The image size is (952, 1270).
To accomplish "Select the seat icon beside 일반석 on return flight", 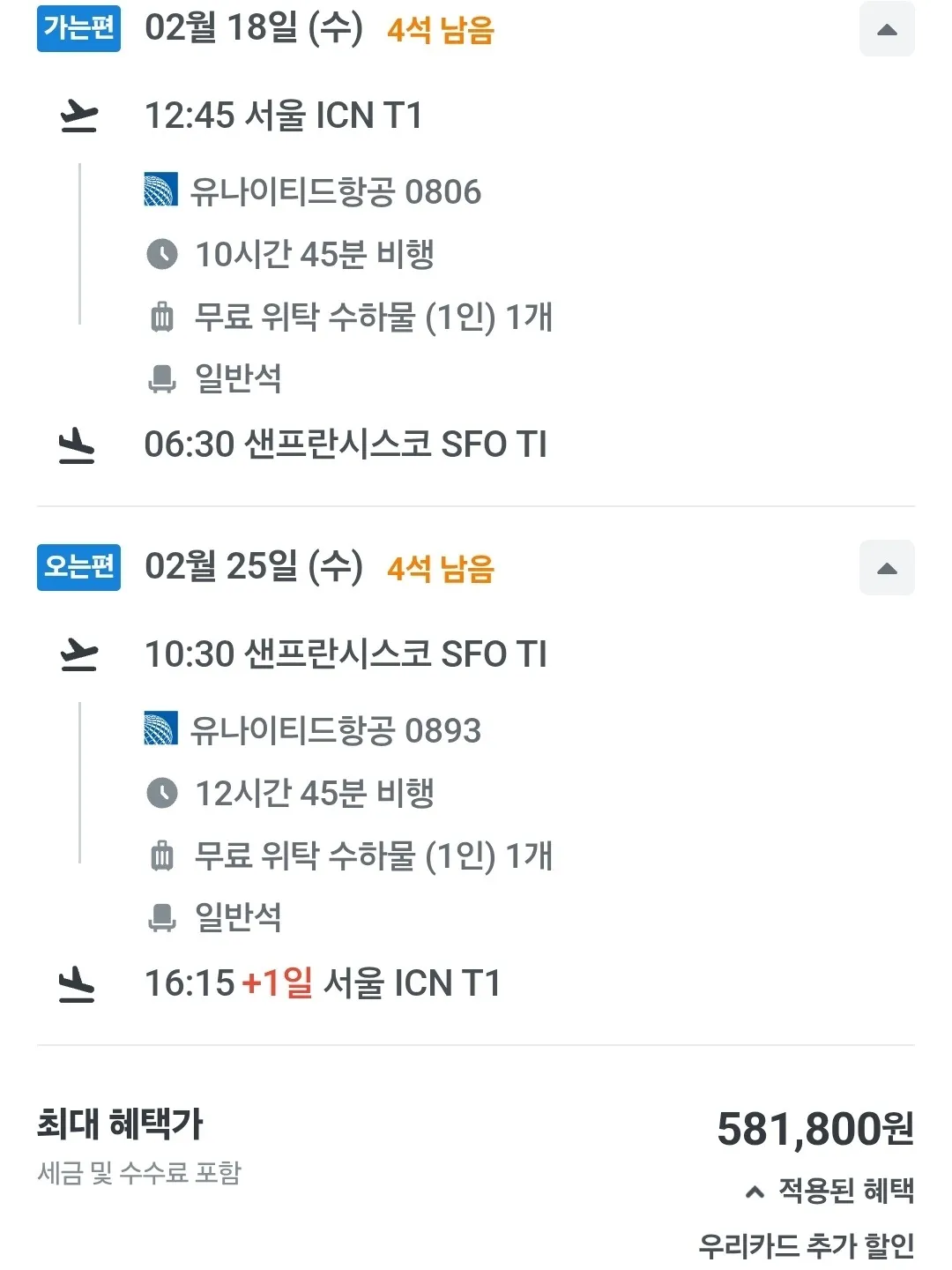I will (x=162, y=919).
